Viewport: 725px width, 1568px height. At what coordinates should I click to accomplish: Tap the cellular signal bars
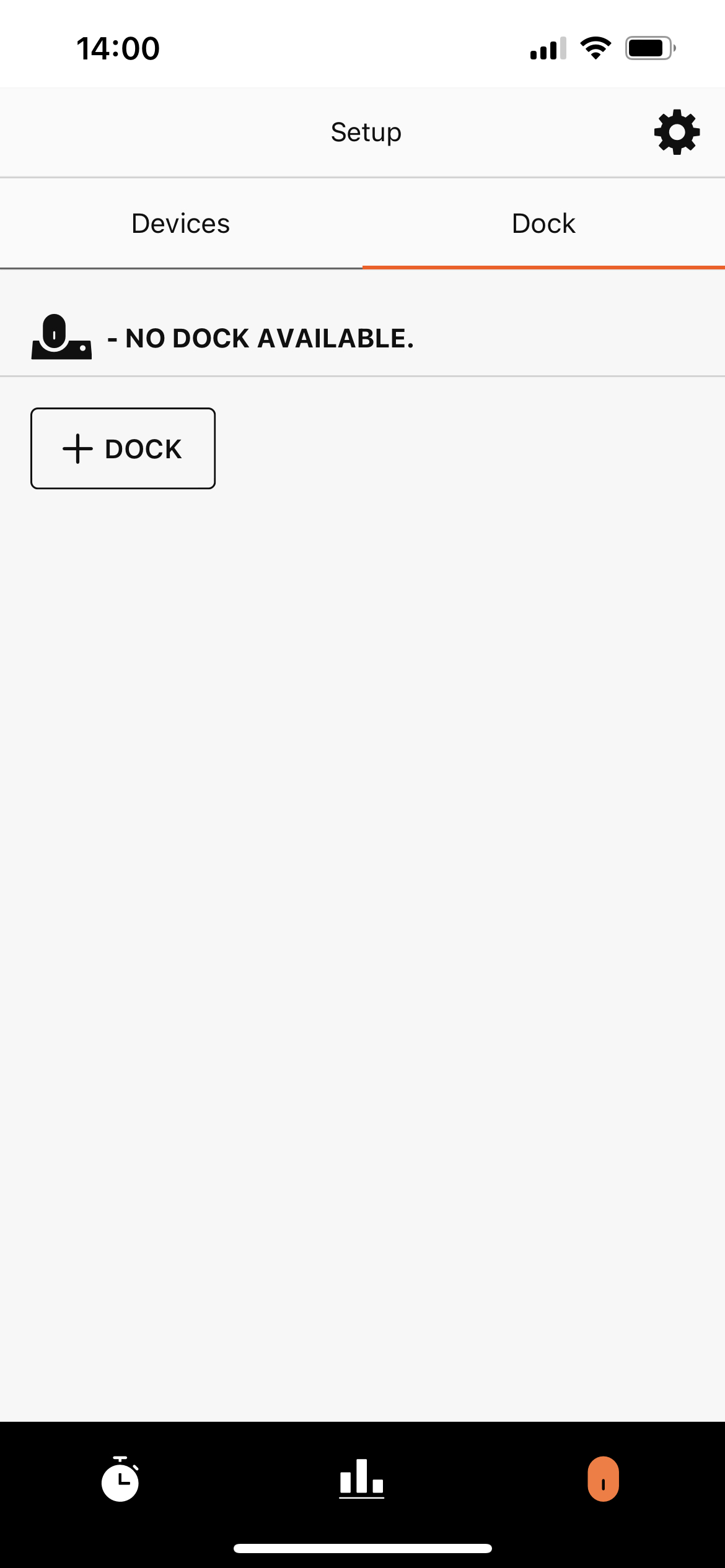548,48
